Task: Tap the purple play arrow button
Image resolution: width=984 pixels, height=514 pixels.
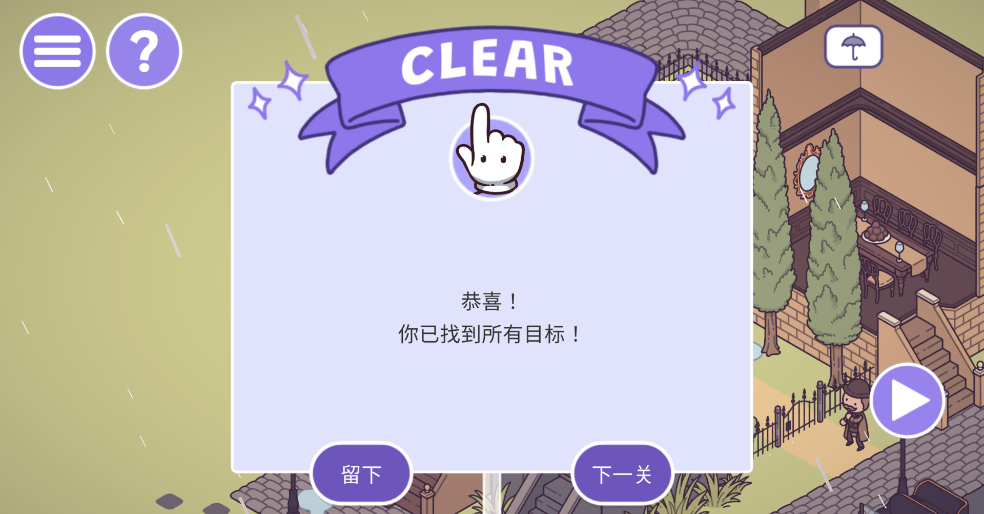Action: click(x=907, y=400)
